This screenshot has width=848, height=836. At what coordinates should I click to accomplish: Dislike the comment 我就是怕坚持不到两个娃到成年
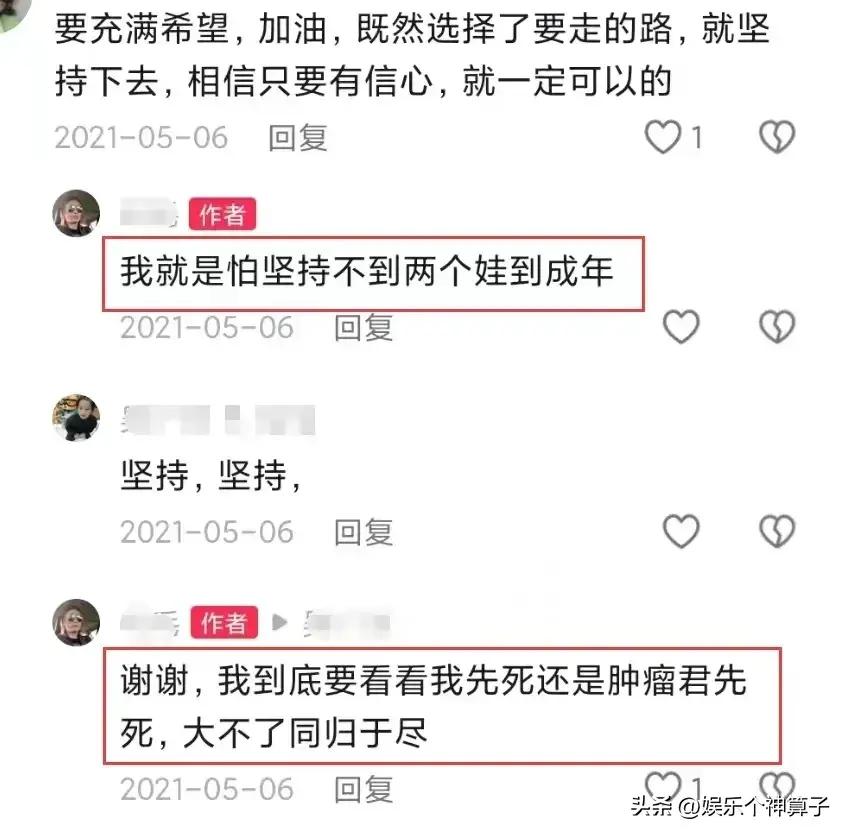click(x=777, y=327)
